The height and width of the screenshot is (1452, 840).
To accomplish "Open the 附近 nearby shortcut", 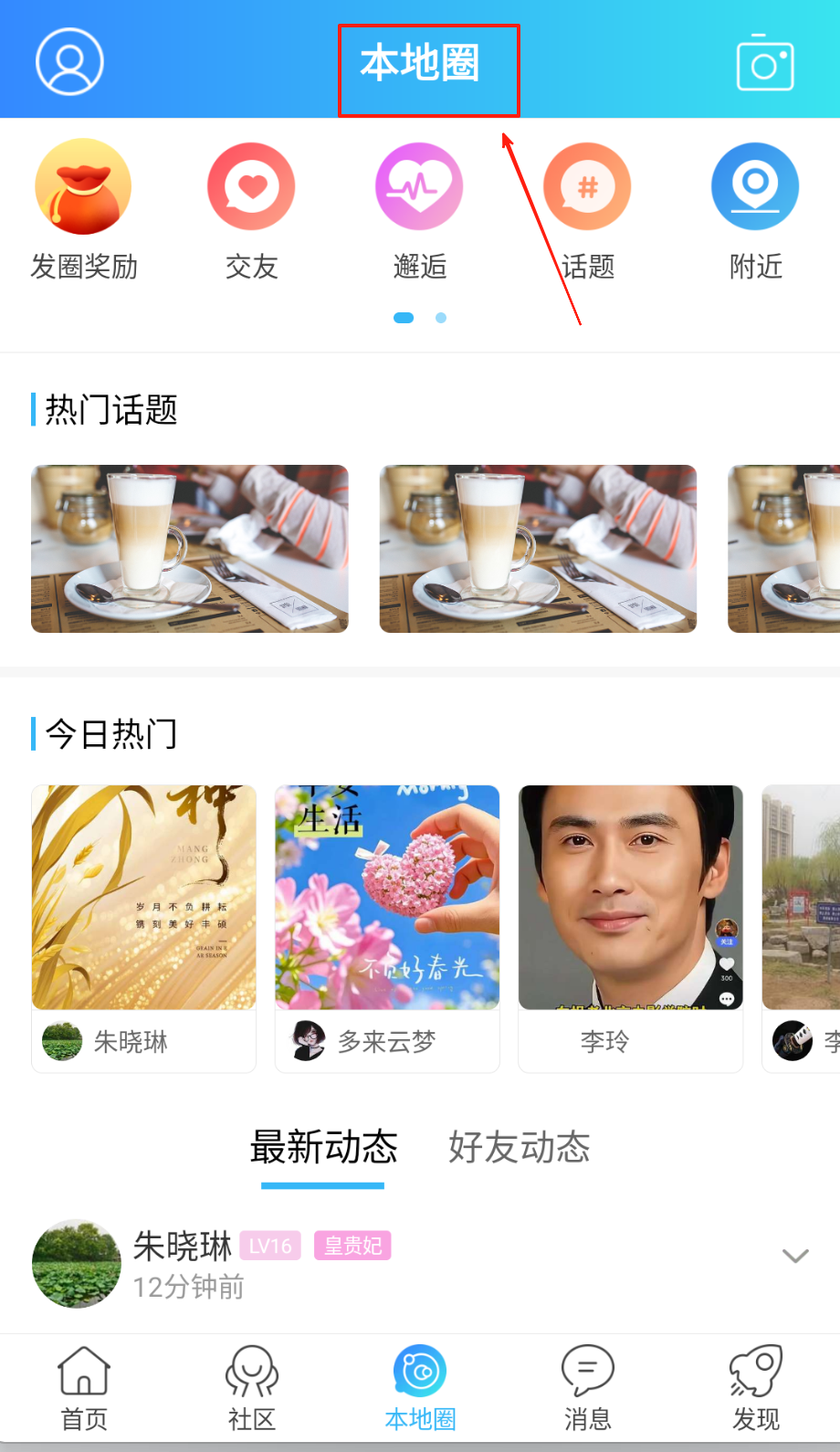I will [755, 210].
